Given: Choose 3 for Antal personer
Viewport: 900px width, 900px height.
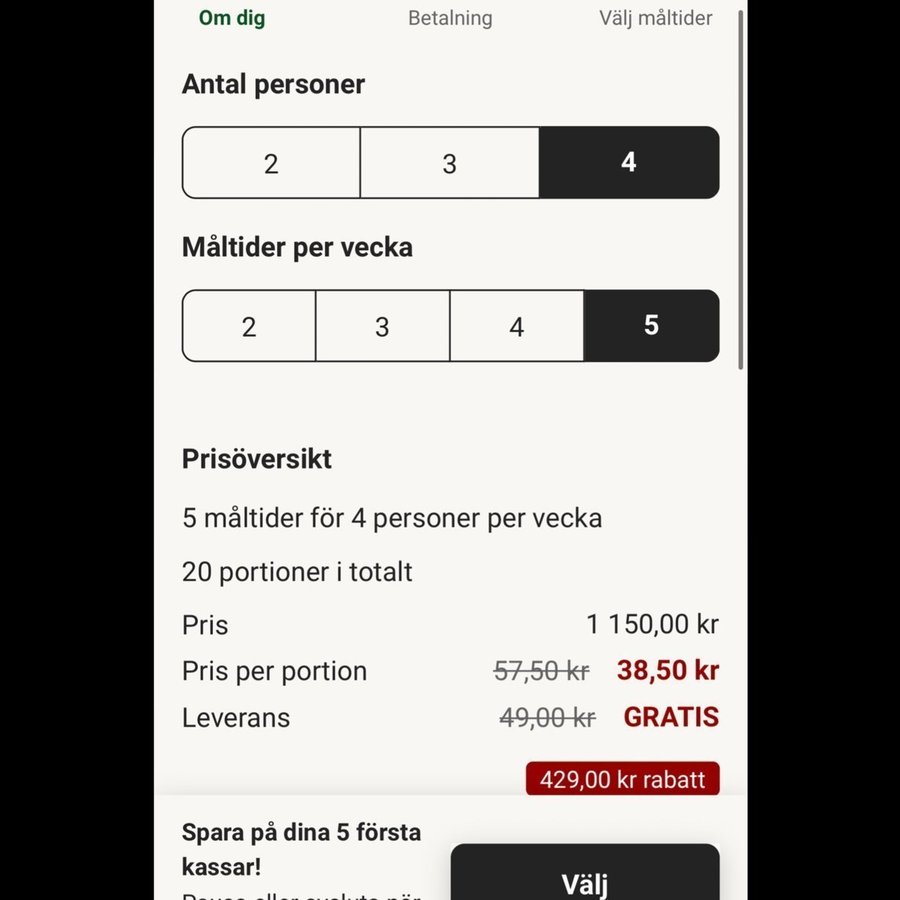Looking at the screenshot, I should (449, 163).
